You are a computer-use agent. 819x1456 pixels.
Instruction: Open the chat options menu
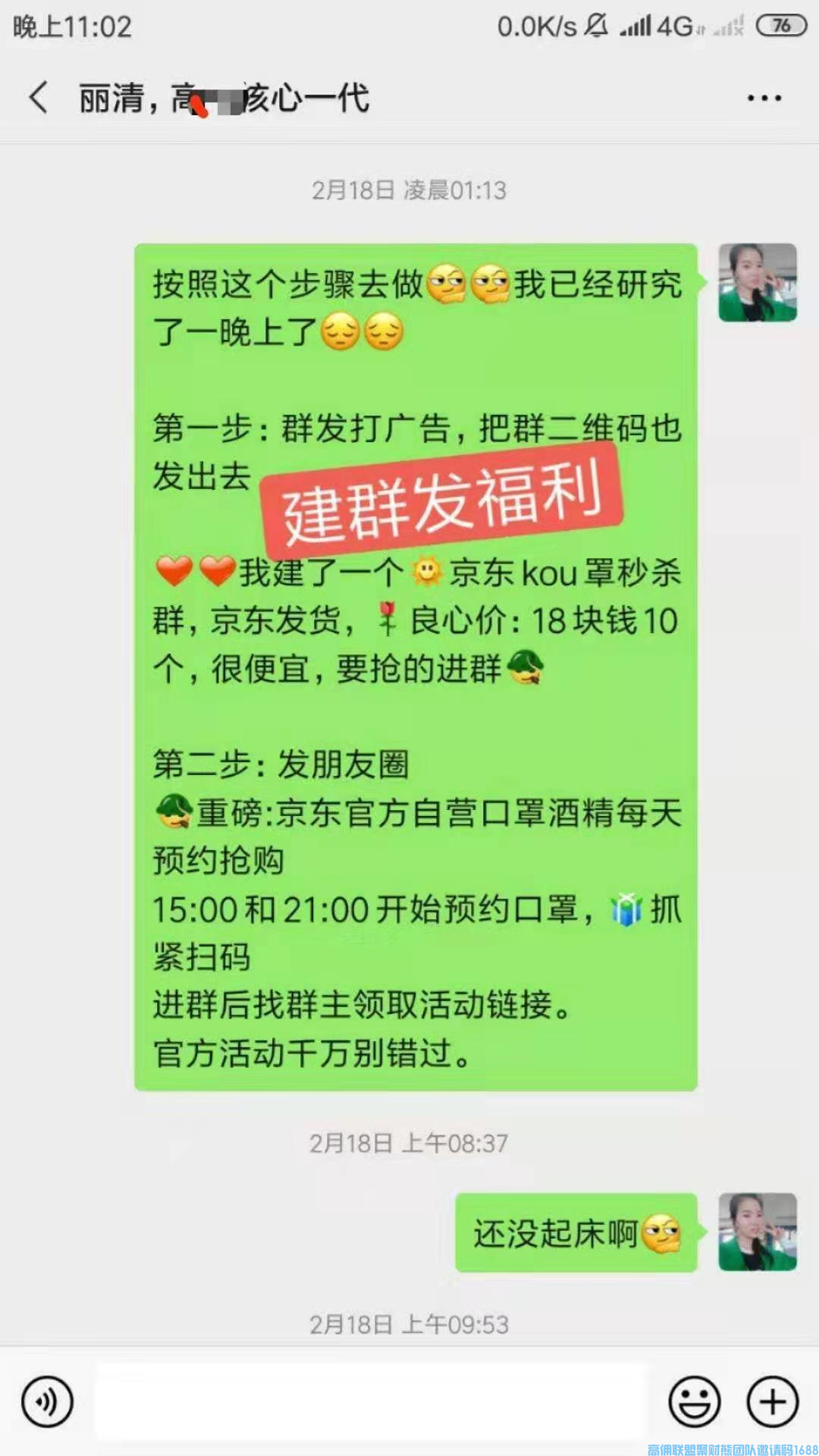coord(764,98)
